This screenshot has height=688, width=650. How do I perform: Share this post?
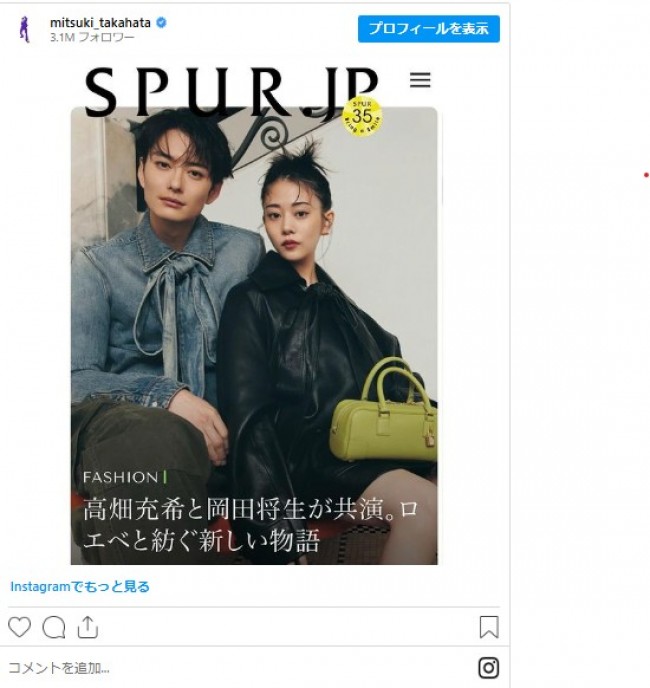[x=88, y=627]
